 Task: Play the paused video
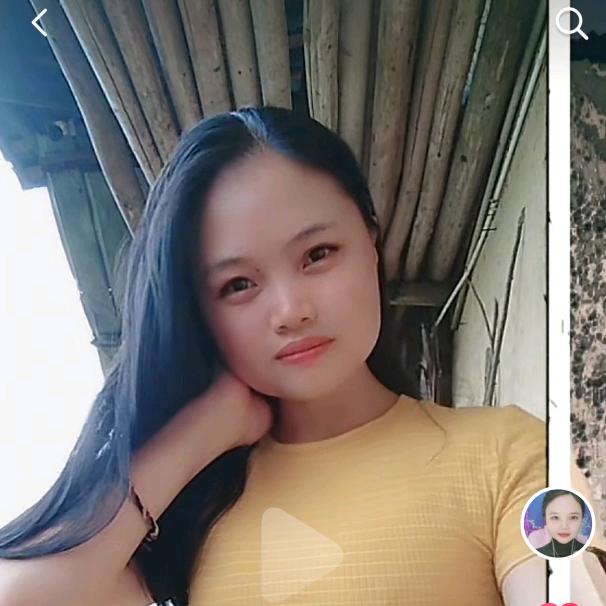300,553
